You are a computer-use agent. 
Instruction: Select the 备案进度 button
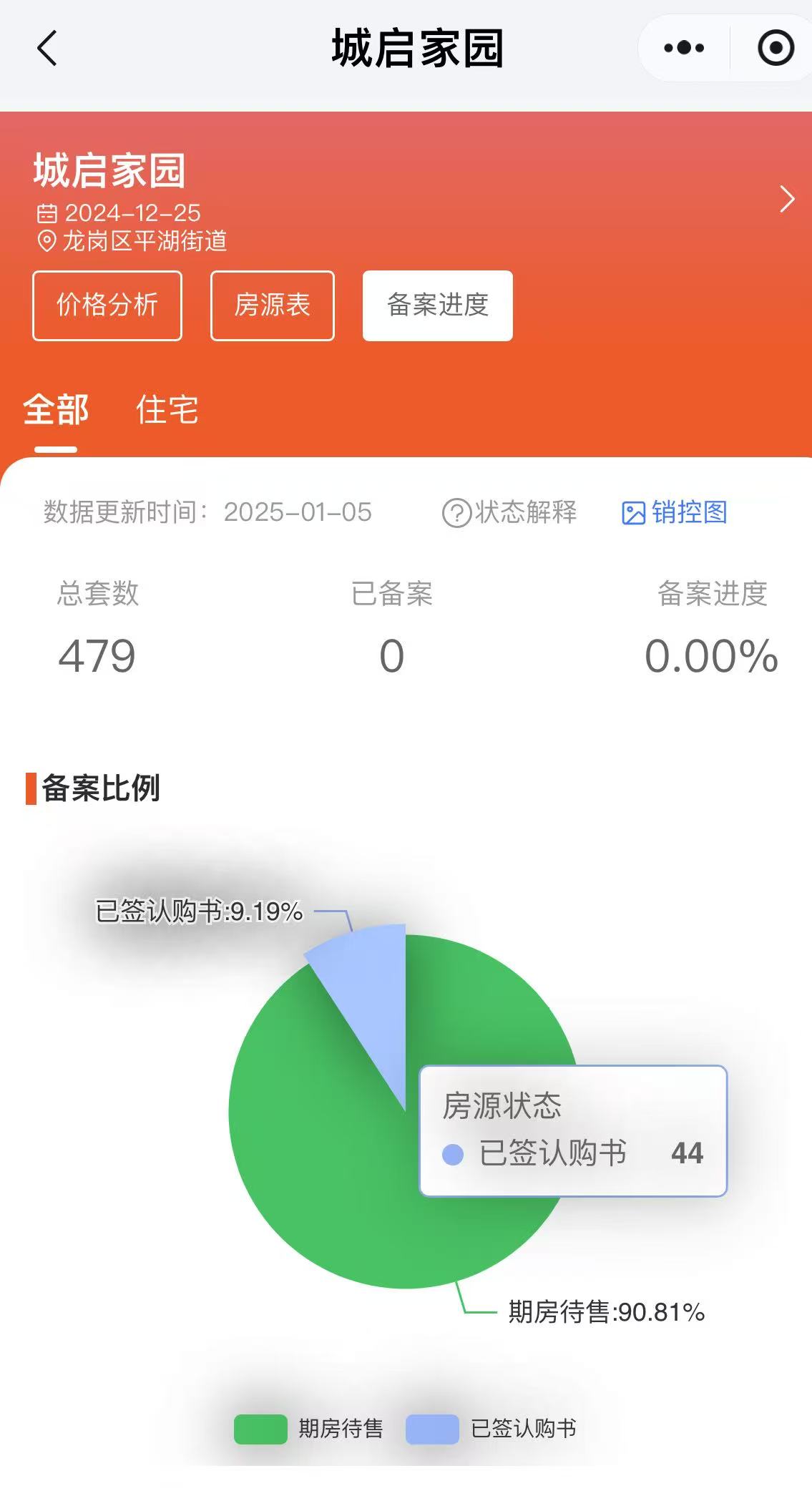tap(438, 305)
